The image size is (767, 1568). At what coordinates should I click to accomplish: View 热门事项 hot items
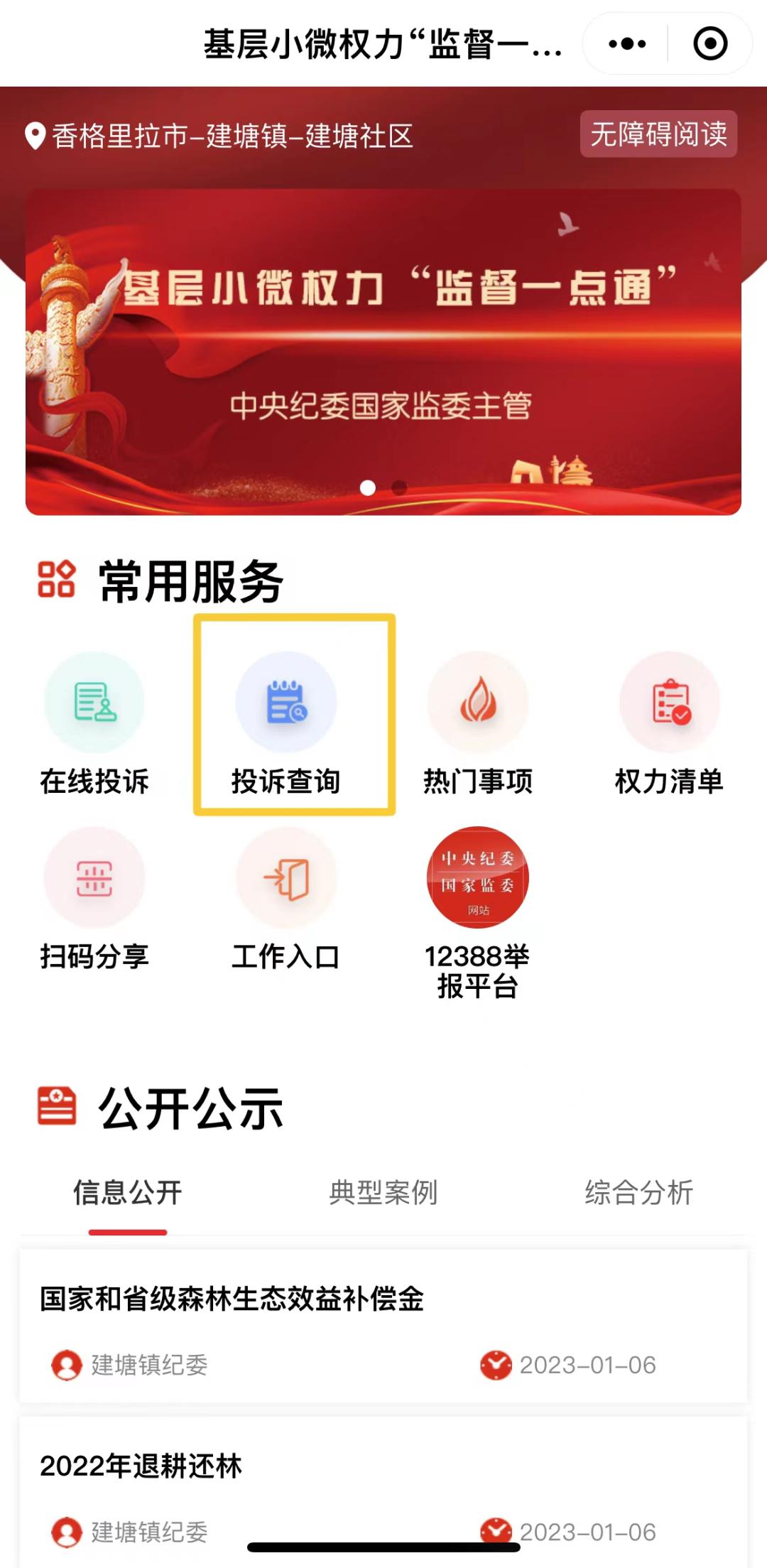[x=478, y=723]
